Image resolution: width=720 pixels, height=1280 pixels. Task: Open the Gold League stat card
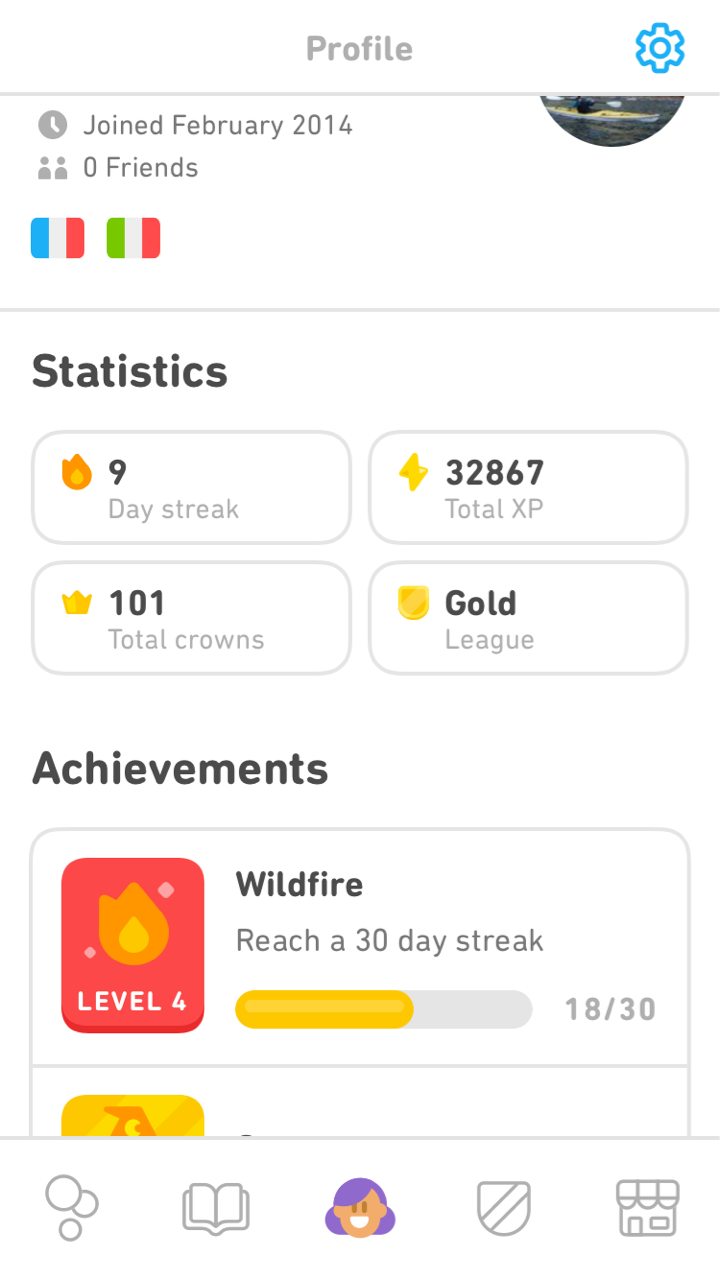pyautogui.click(x=528, y=618)
